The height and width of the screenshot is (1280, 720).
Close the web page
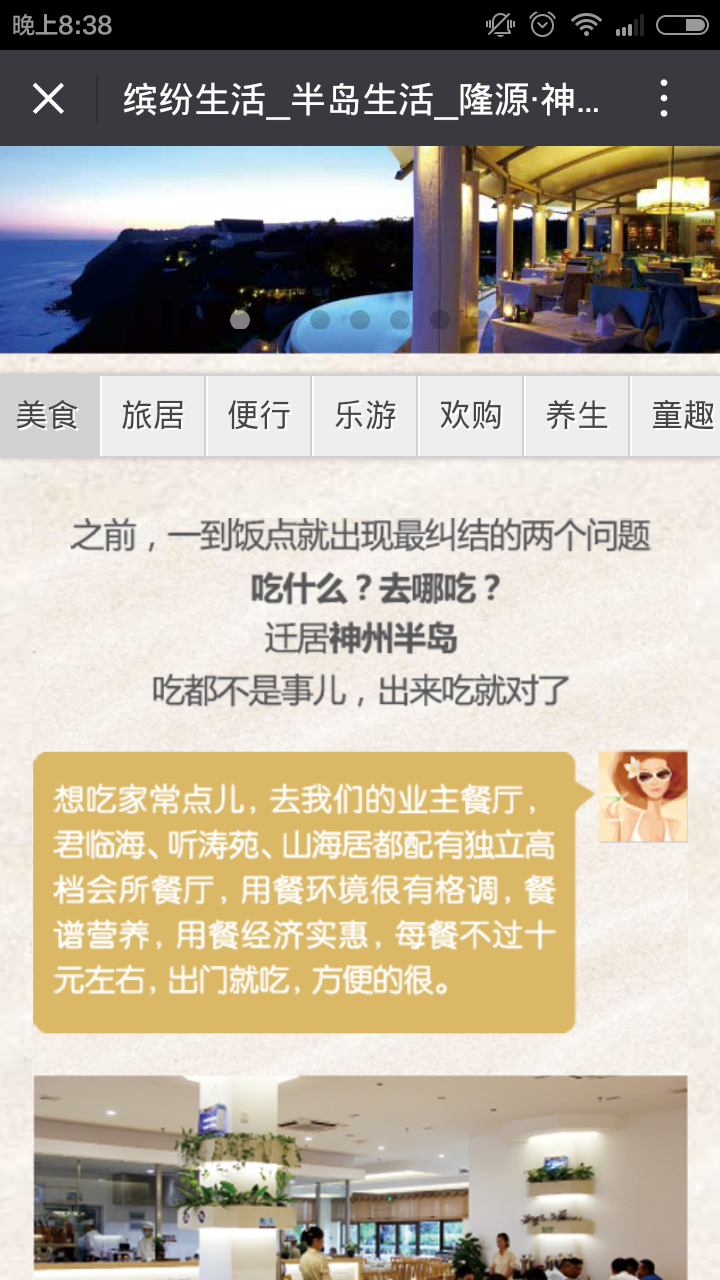point(48,99)
